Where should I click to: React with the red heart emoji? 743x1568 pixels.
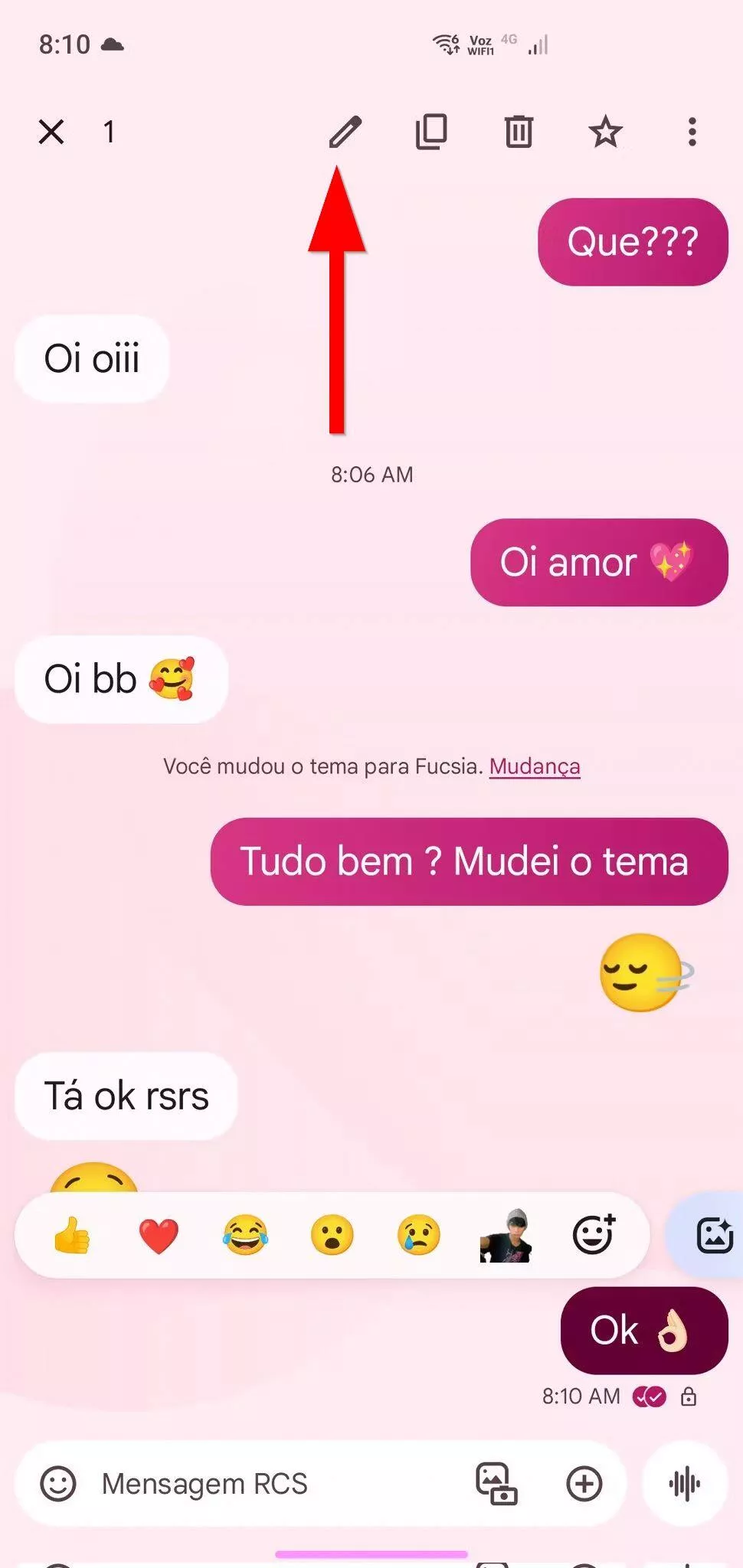[x=159, y=1235]
